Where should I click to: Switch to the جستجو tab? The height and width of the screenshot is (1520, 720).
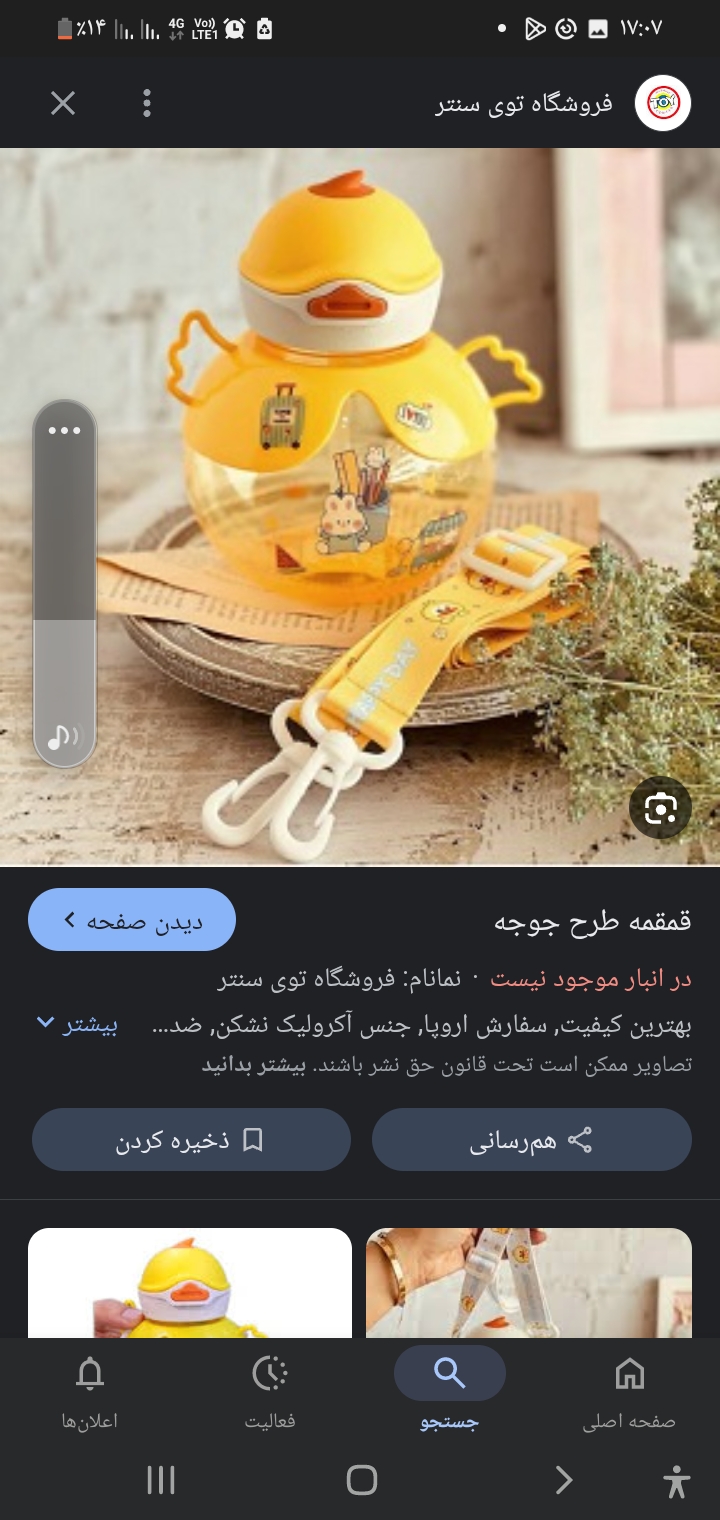(x=449, y=1391)
